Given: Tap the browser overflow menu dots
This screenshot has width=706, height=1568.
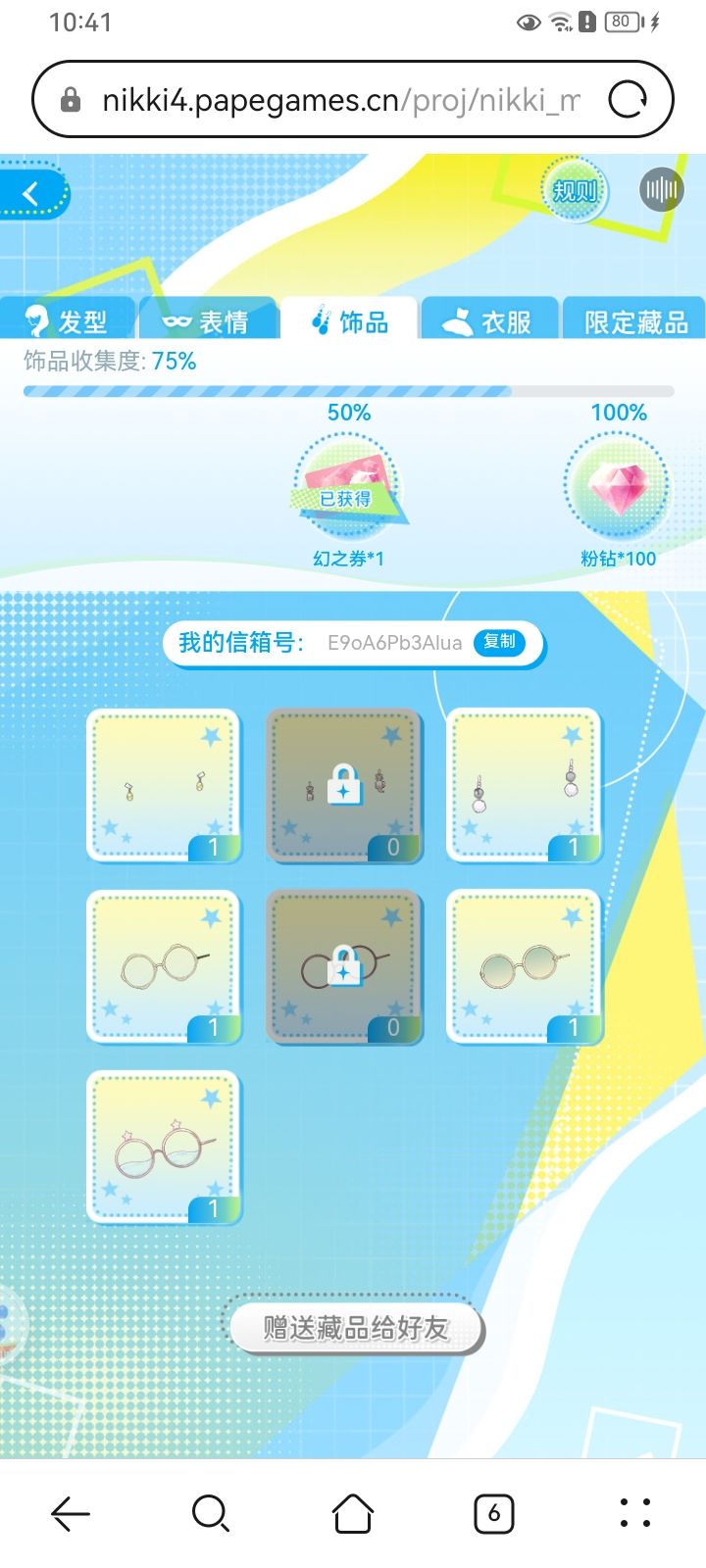Looking at the screenshot, I should click(634, 1514).
